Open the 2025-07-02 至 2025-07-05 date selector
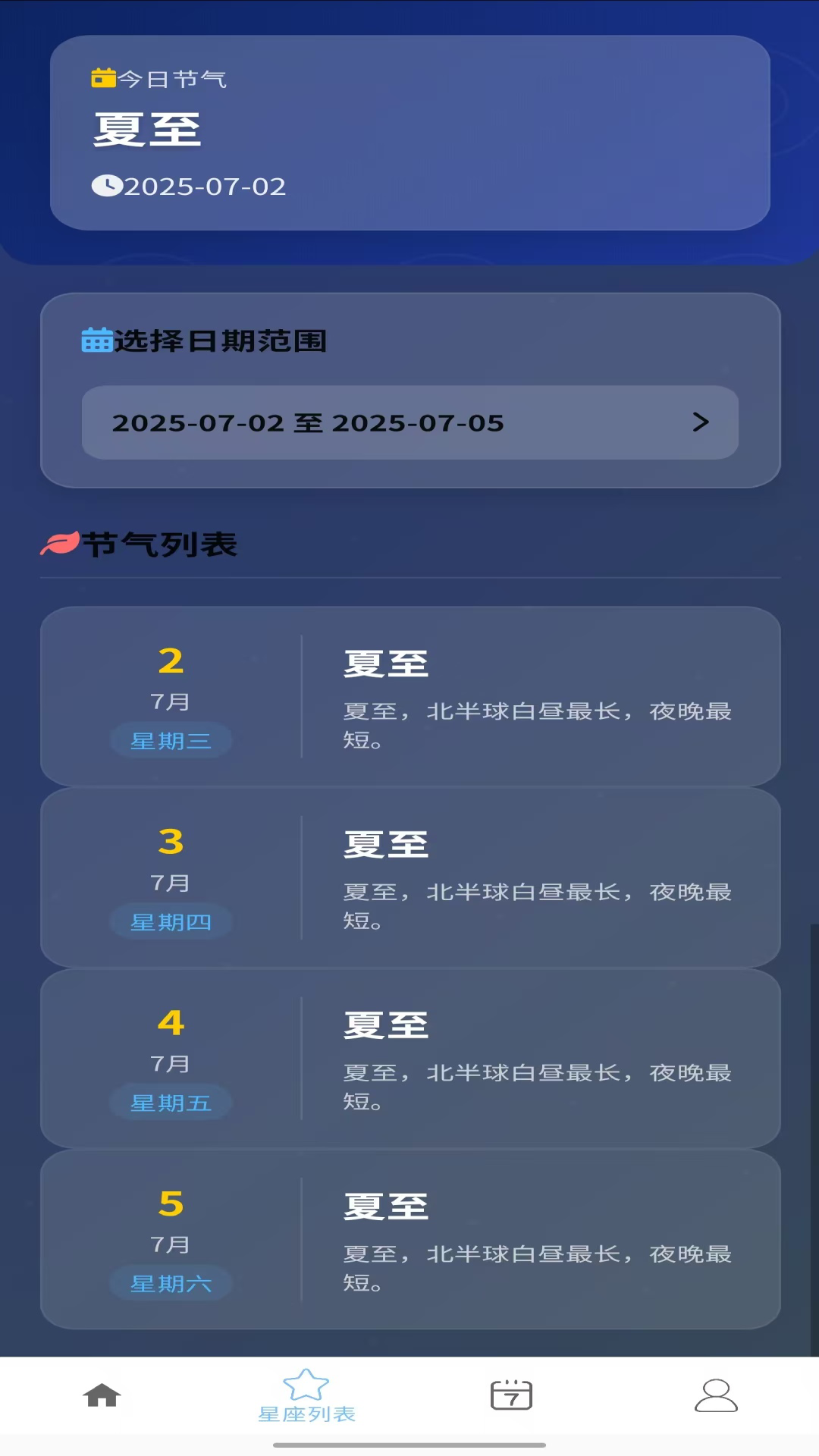 click(x=409, y=423)
